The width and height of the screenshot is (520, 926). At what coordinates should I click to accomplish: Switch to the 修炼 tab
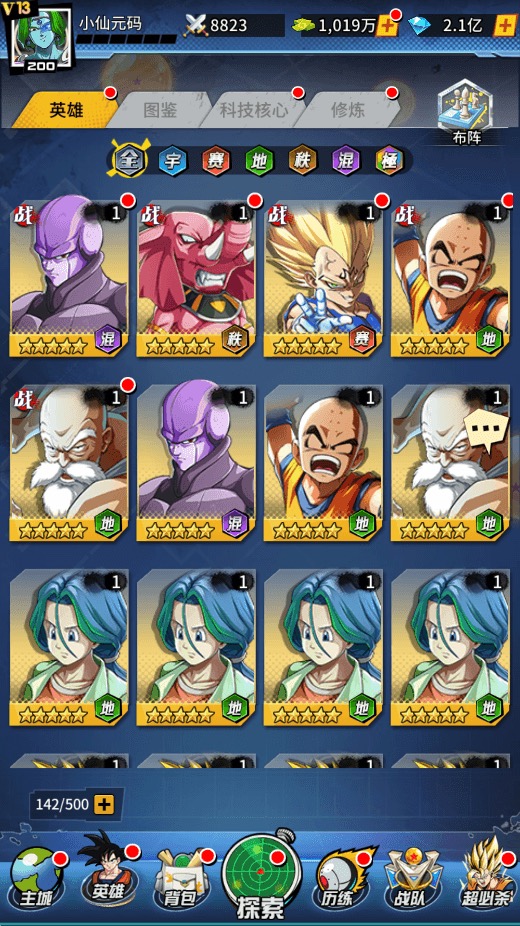[x=348, y=110]
